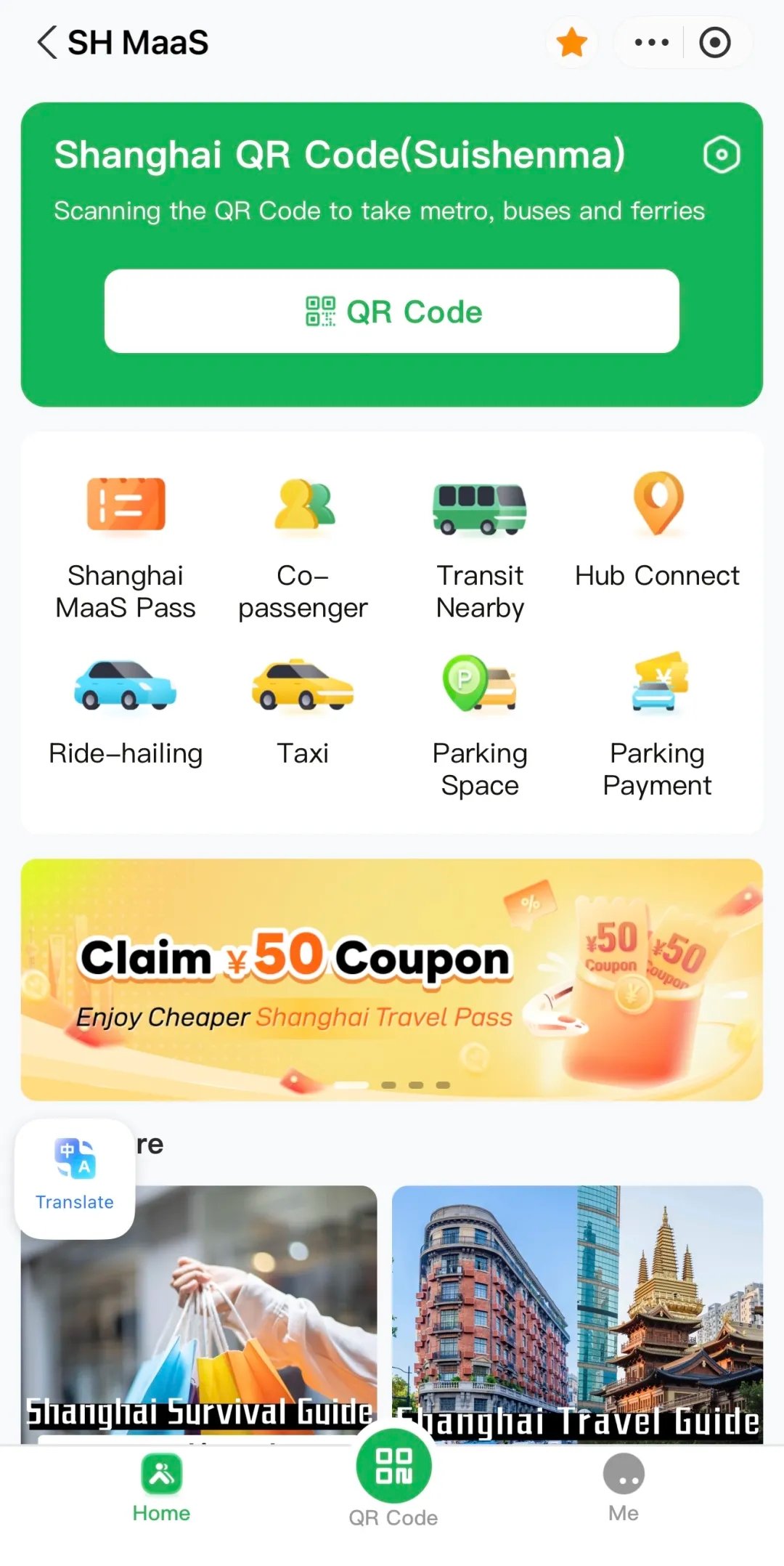Open the Claim ¥50 Coupon banner
Viewport: 784px width, 1566px height.
(x=392, y=979)
